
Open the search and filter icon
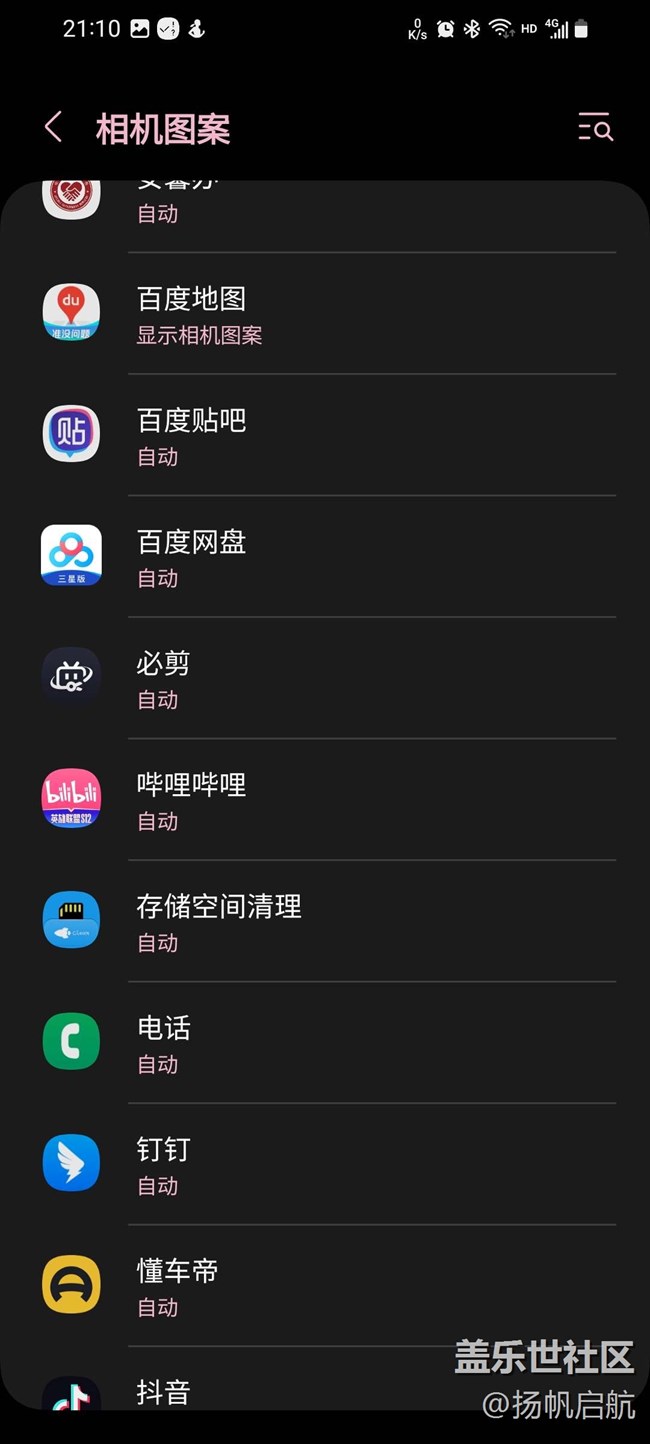(x=595, y=127)
